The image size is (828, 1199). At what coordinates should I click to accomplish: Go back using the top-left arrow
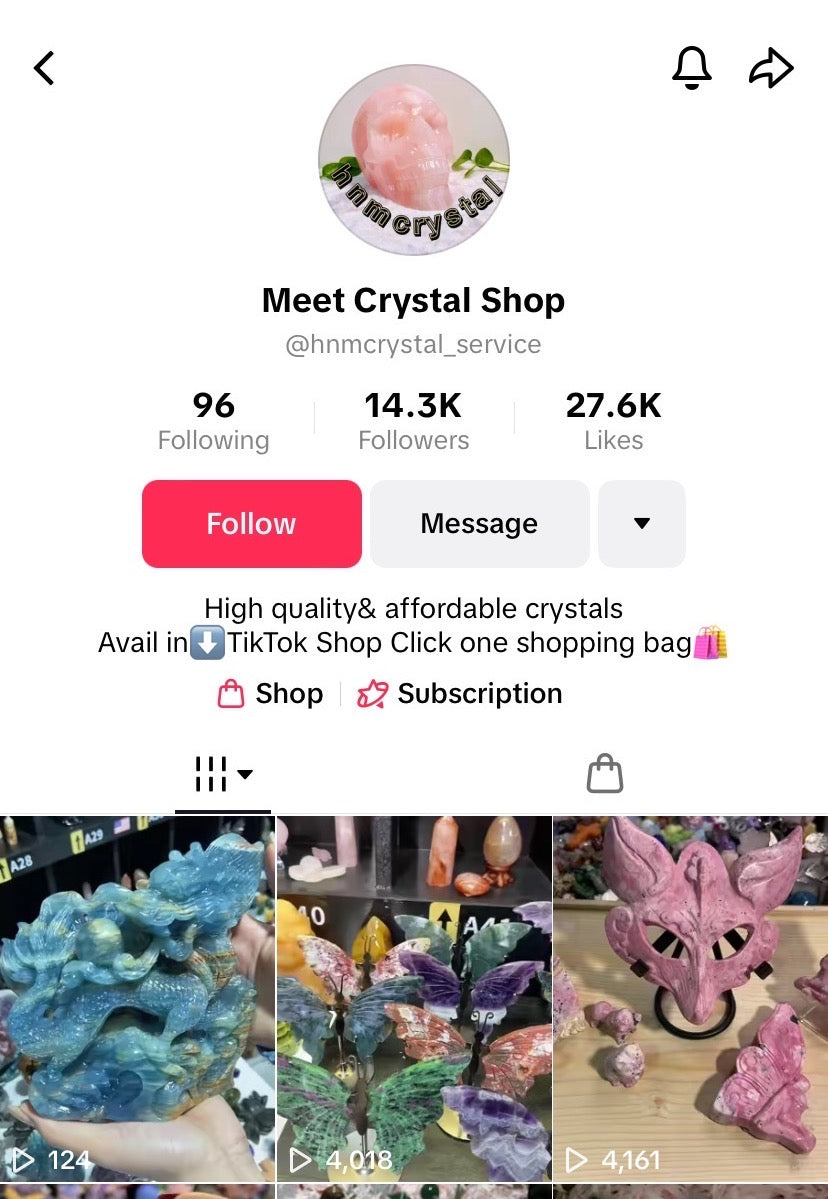click(44, 68)
